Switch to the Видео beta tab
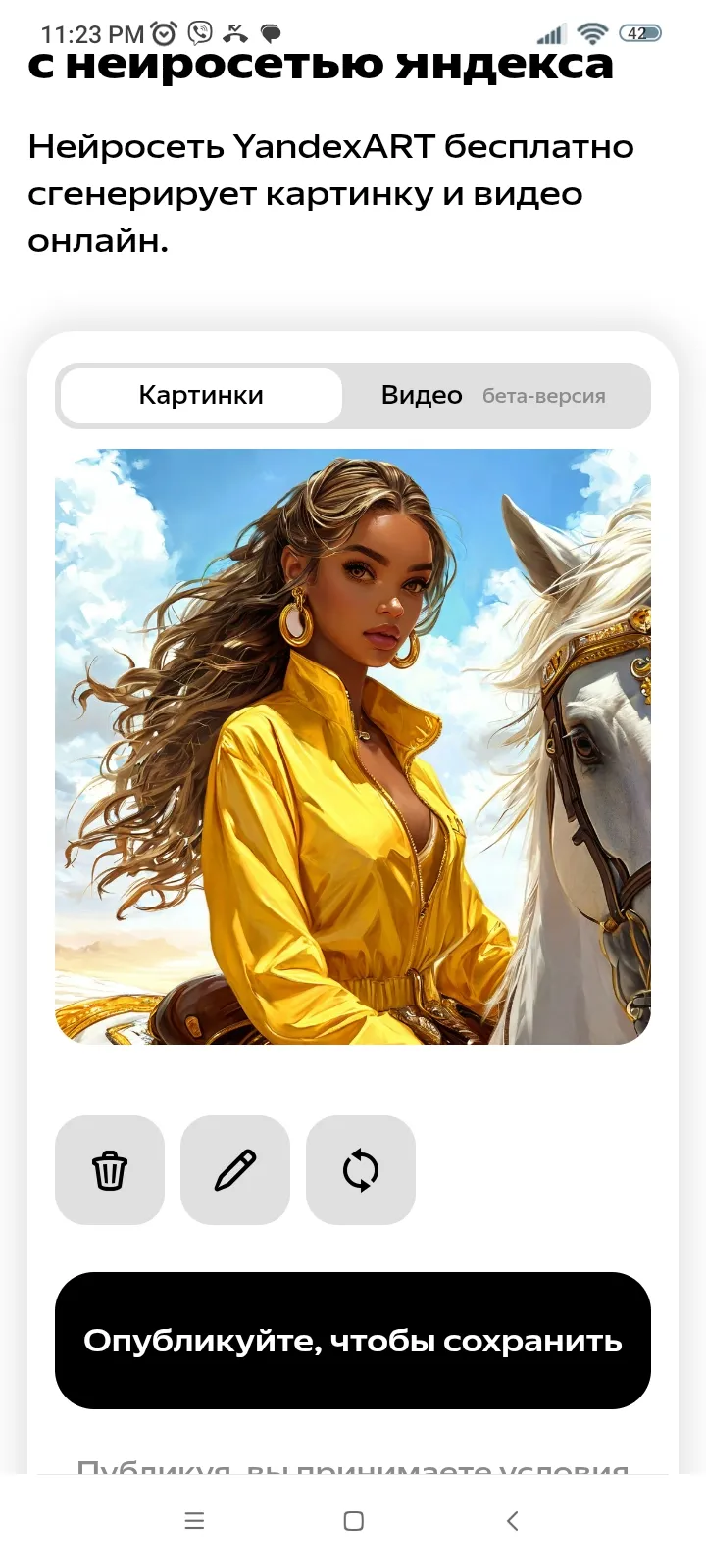The width and height of the screenshot is (706, 1568). (x=493, y=396)
